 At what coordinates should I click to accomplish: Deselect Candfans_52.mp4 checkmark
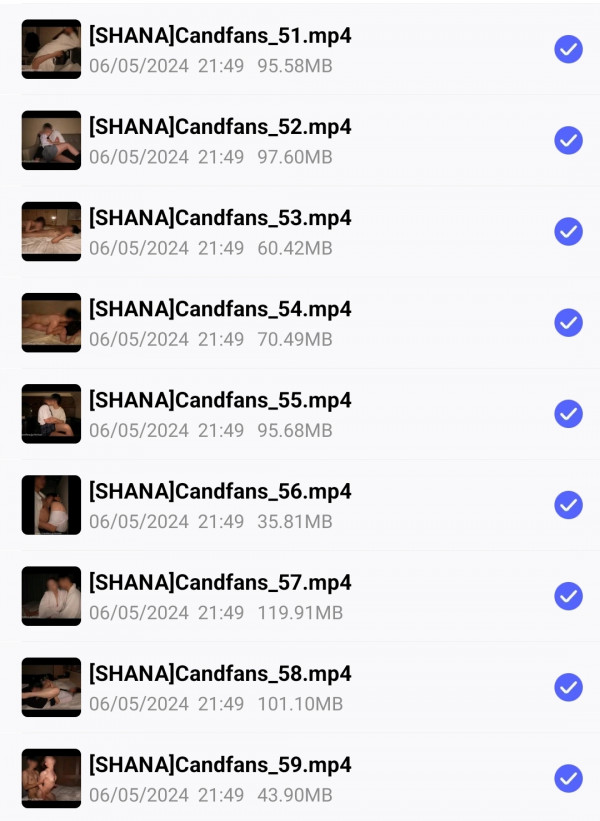[568, 140]
